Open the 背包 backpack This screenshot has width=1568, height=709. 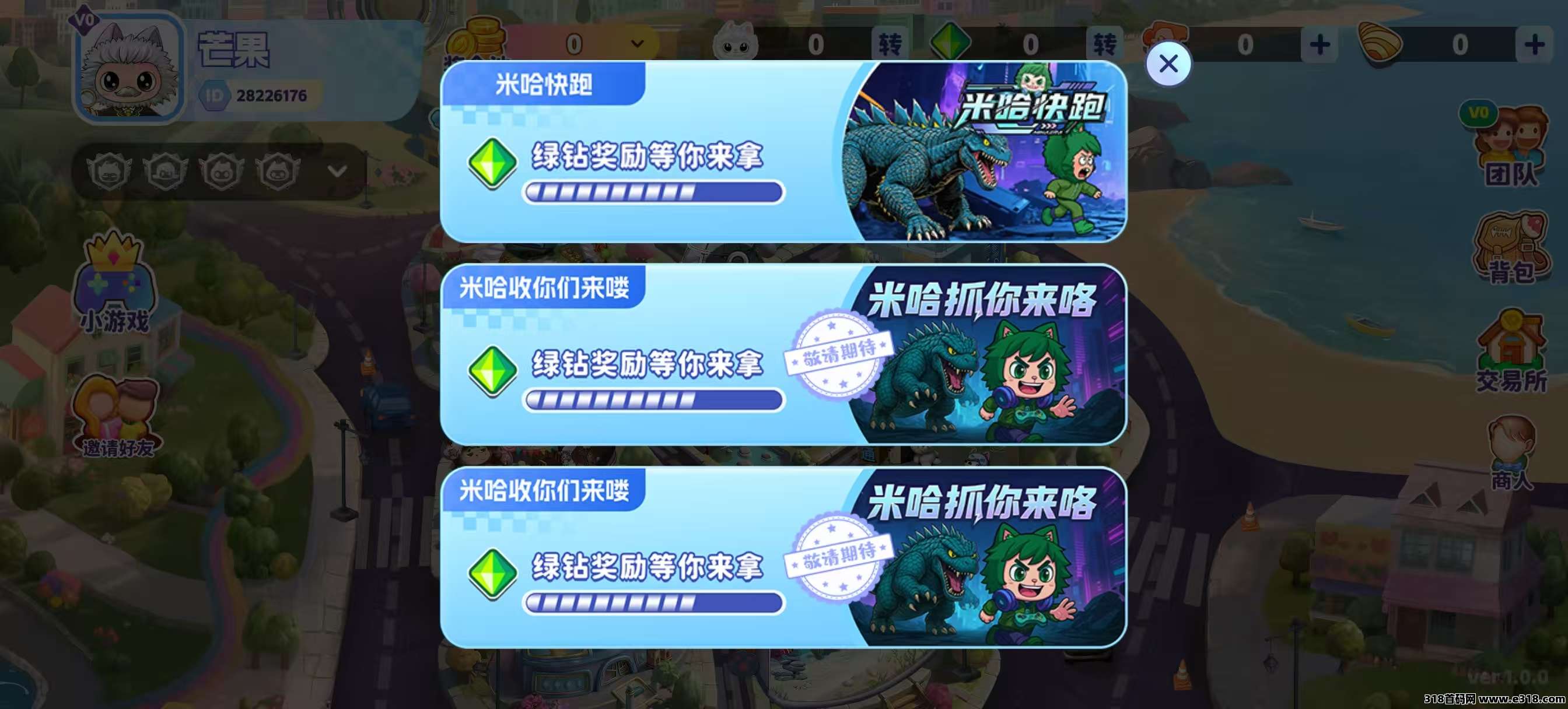point(1511,248)
